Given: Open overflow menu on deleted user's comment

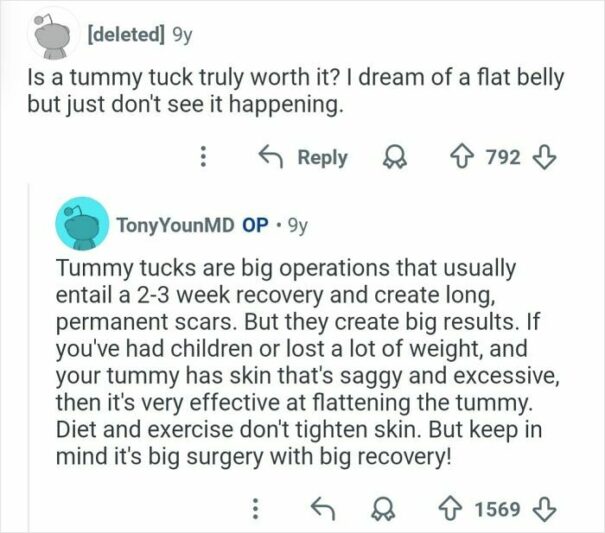Looking at the screenshot, I should [x=204, y=158].
